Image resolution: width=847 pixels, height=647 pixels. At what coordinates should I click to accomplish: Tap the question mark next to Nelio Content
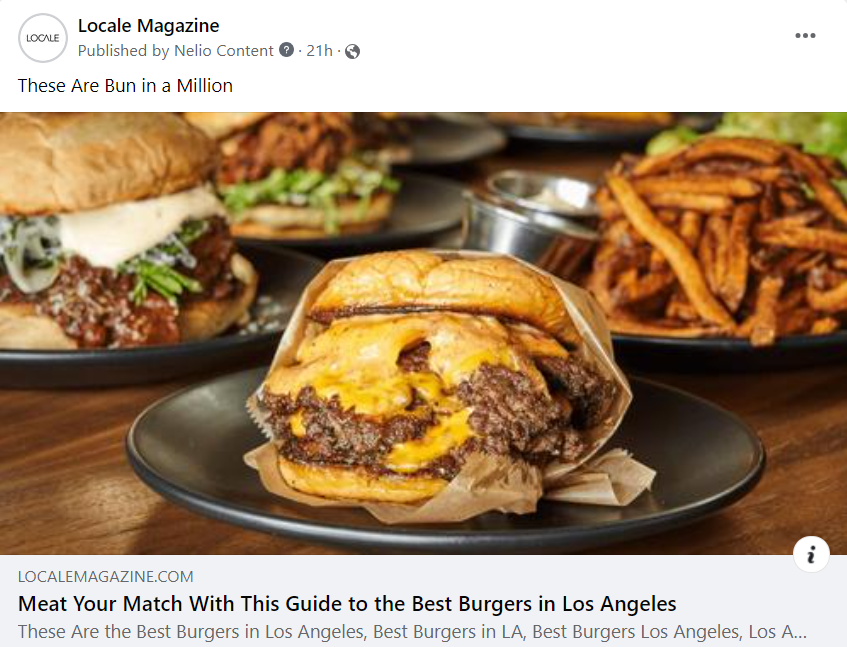[287, 50]
